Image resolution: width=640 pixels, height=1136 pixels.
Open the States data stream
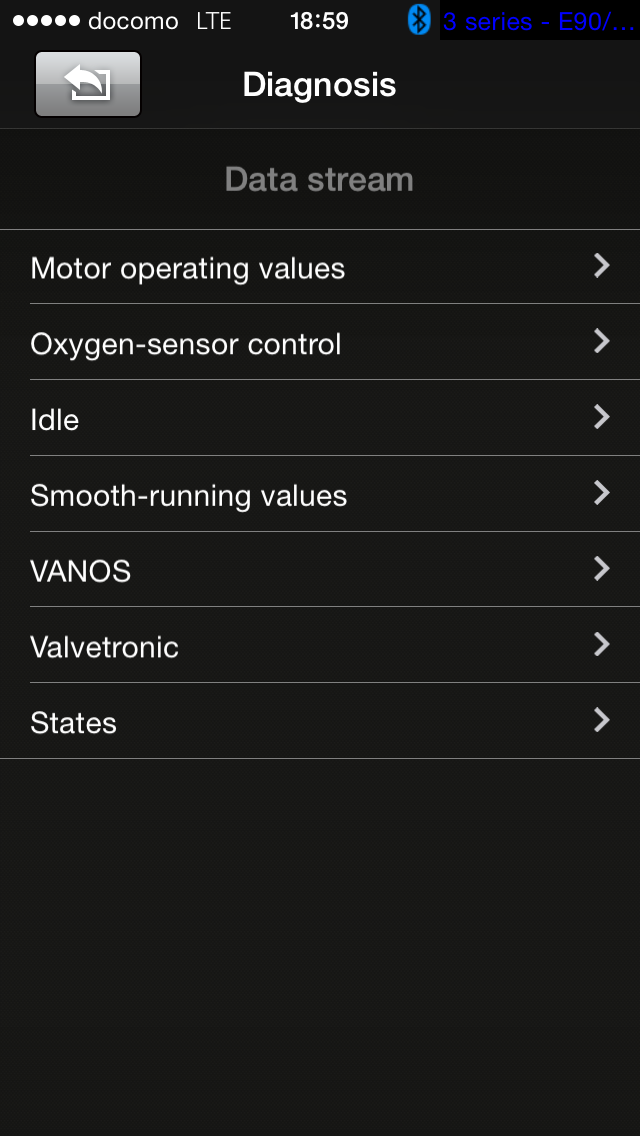point(320,722)
